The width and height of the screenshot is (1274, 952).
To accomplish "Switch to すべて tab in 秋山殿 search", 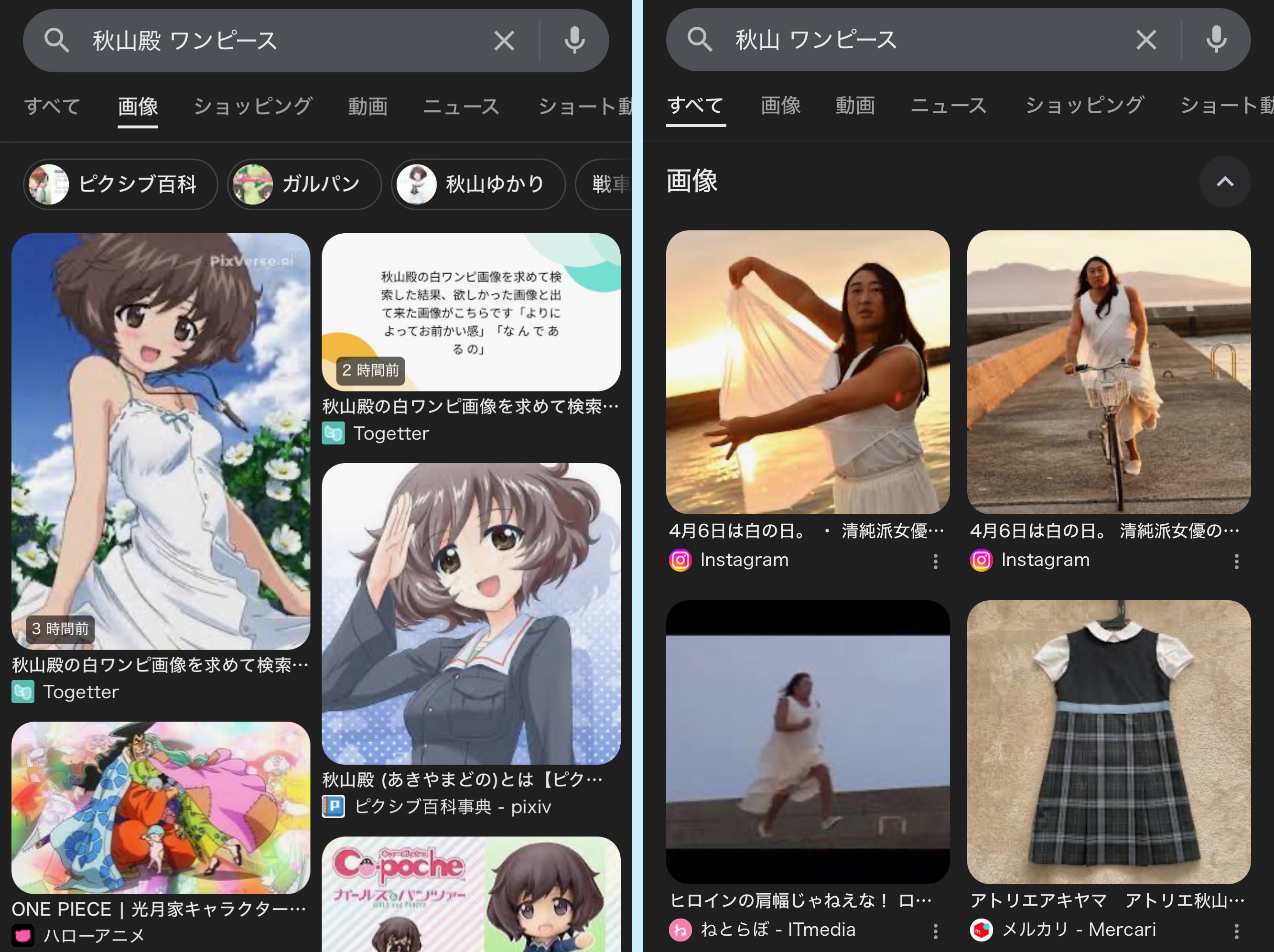I will tap(52, 107).
